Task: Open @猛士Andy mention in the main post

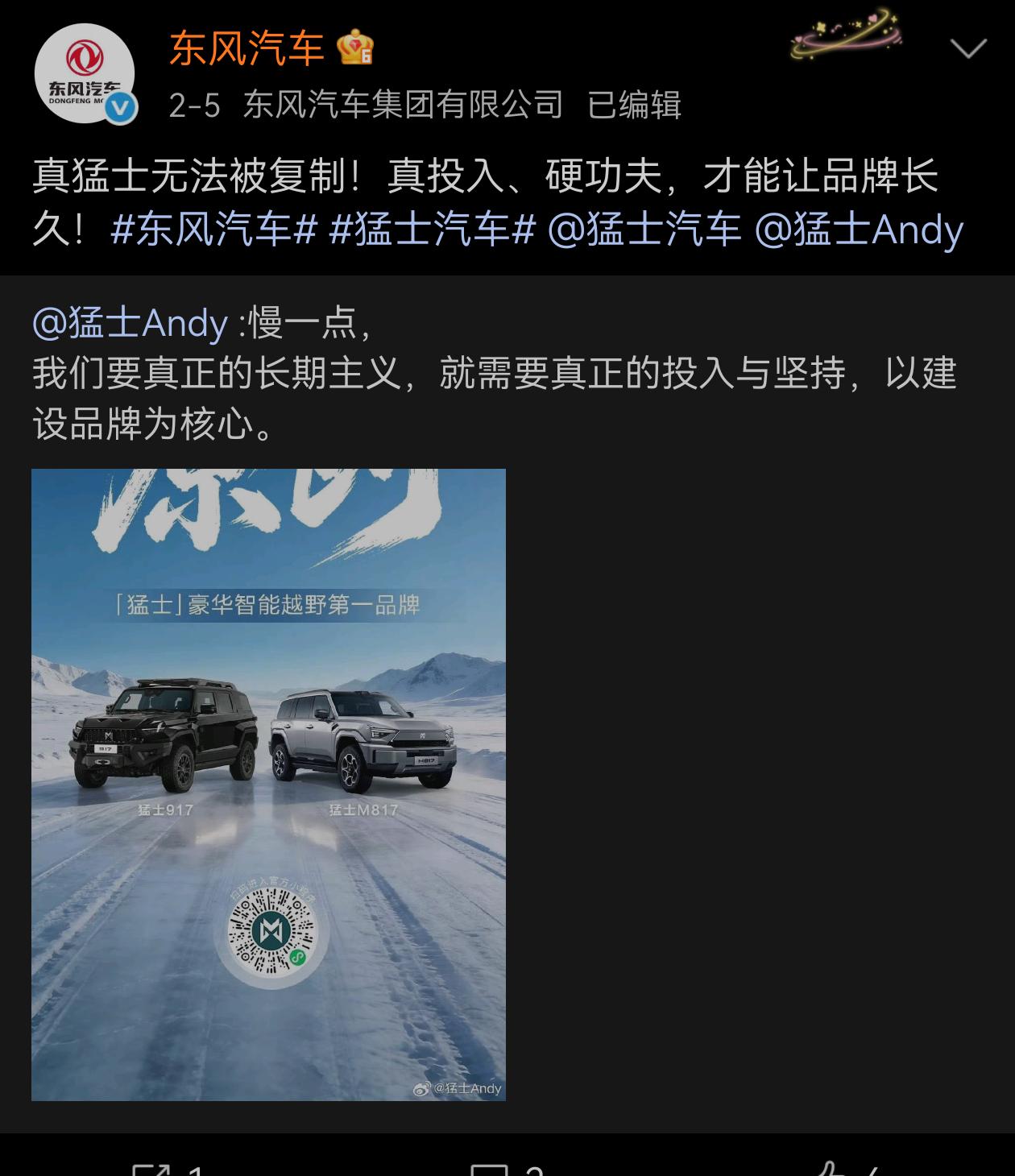Action: click(x=859, y=230)
